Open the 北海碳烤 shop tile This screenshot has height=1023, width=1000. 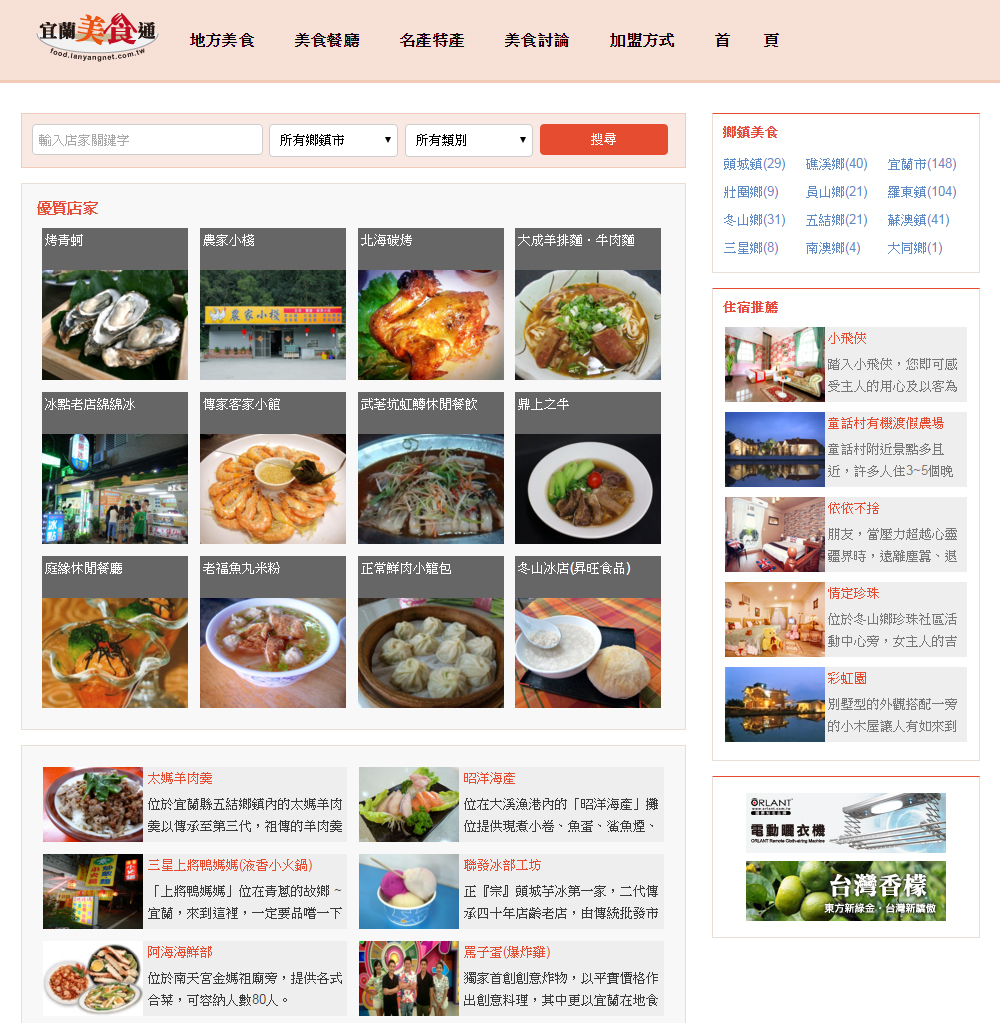(x=430, y=305)
